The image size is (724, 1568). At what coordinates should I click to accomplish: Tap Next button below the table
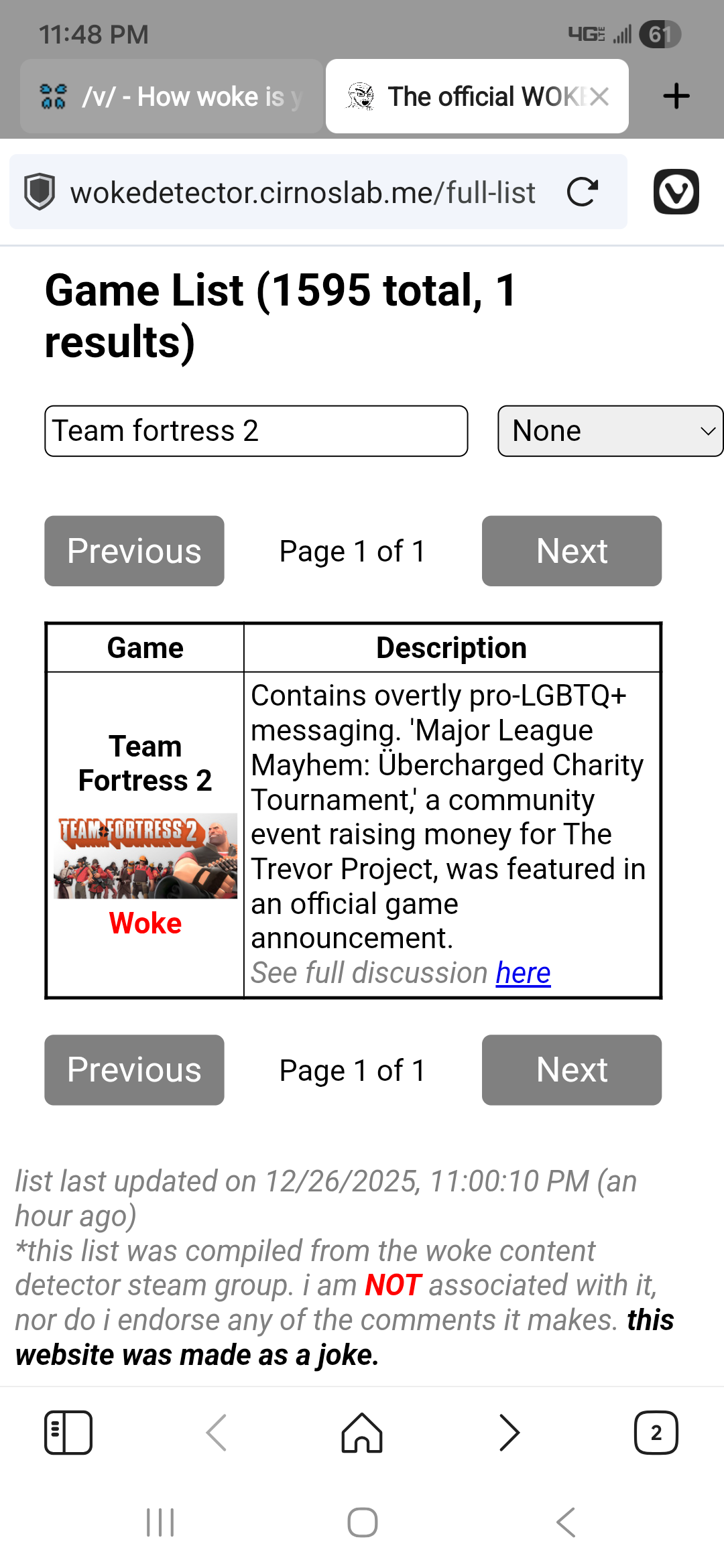tap(571, 1069)
